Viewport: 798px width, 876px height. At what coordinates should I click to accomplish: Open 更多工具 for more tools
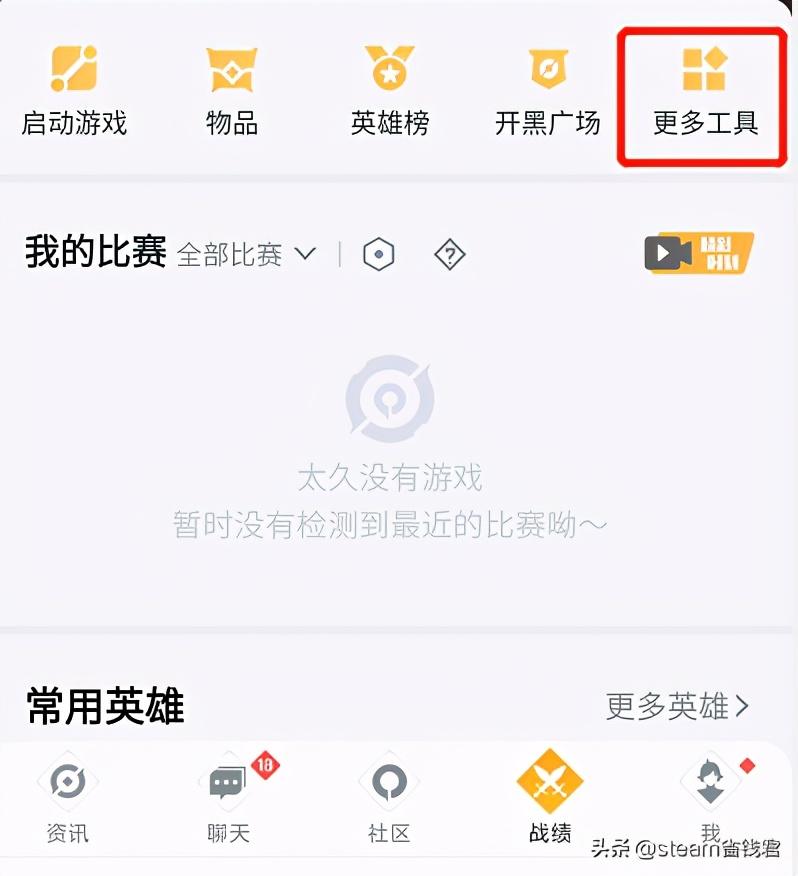click(705, 90)
